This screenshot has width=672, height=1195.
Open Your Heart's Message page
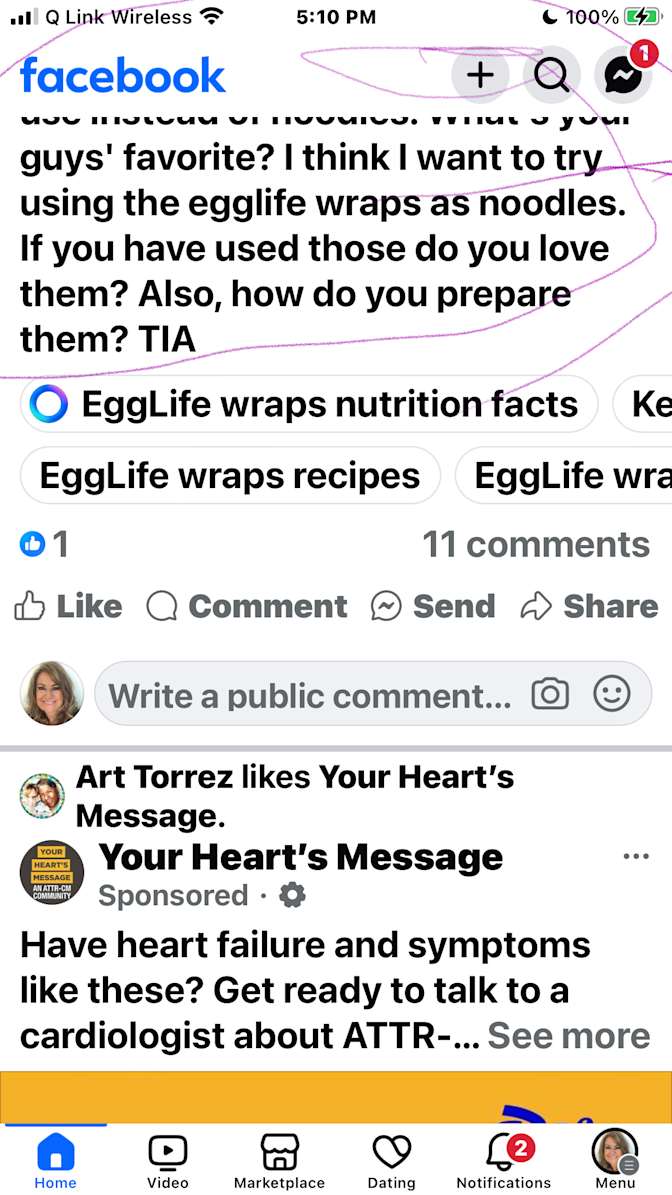tap(301, 857)
